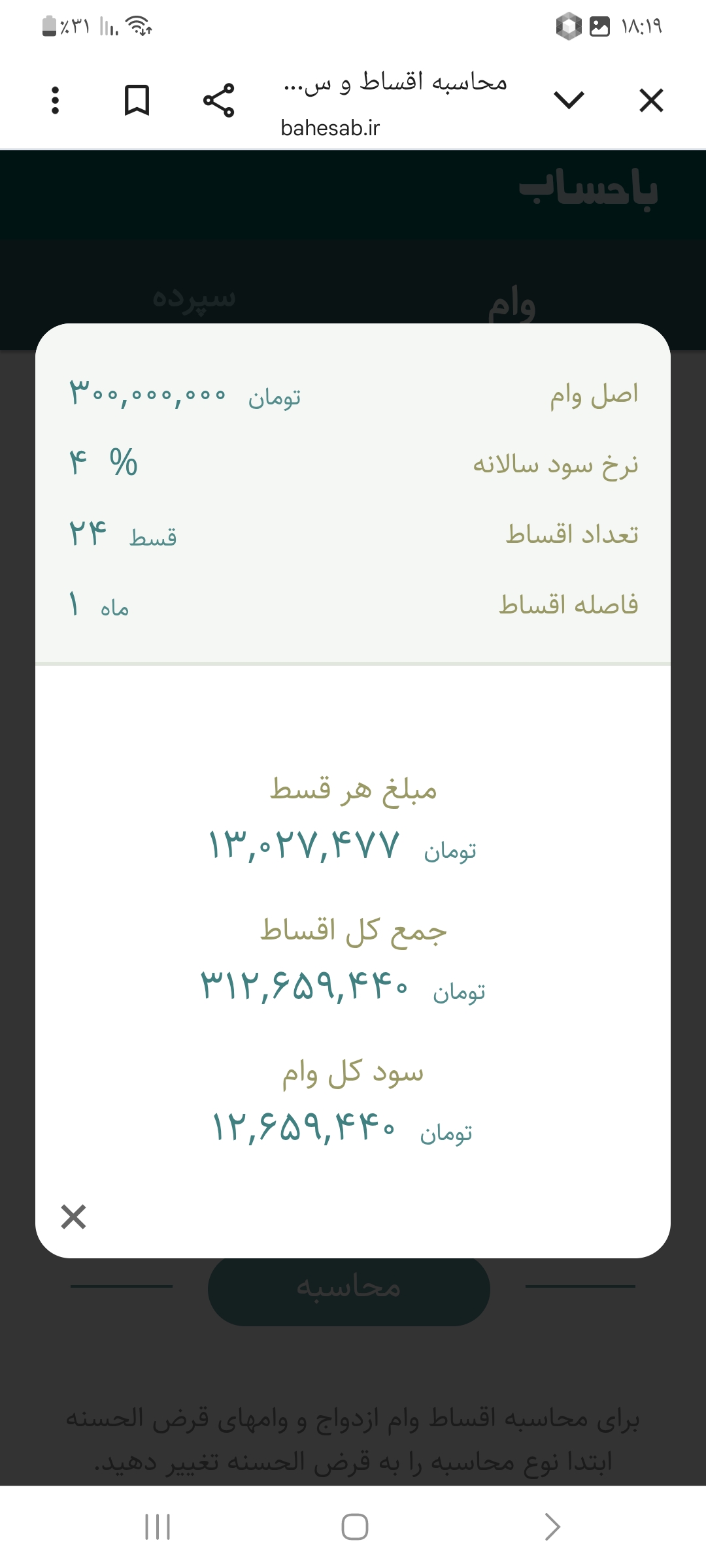
Task: Open the browser overflow menu
Action: [x=55, y=101]
